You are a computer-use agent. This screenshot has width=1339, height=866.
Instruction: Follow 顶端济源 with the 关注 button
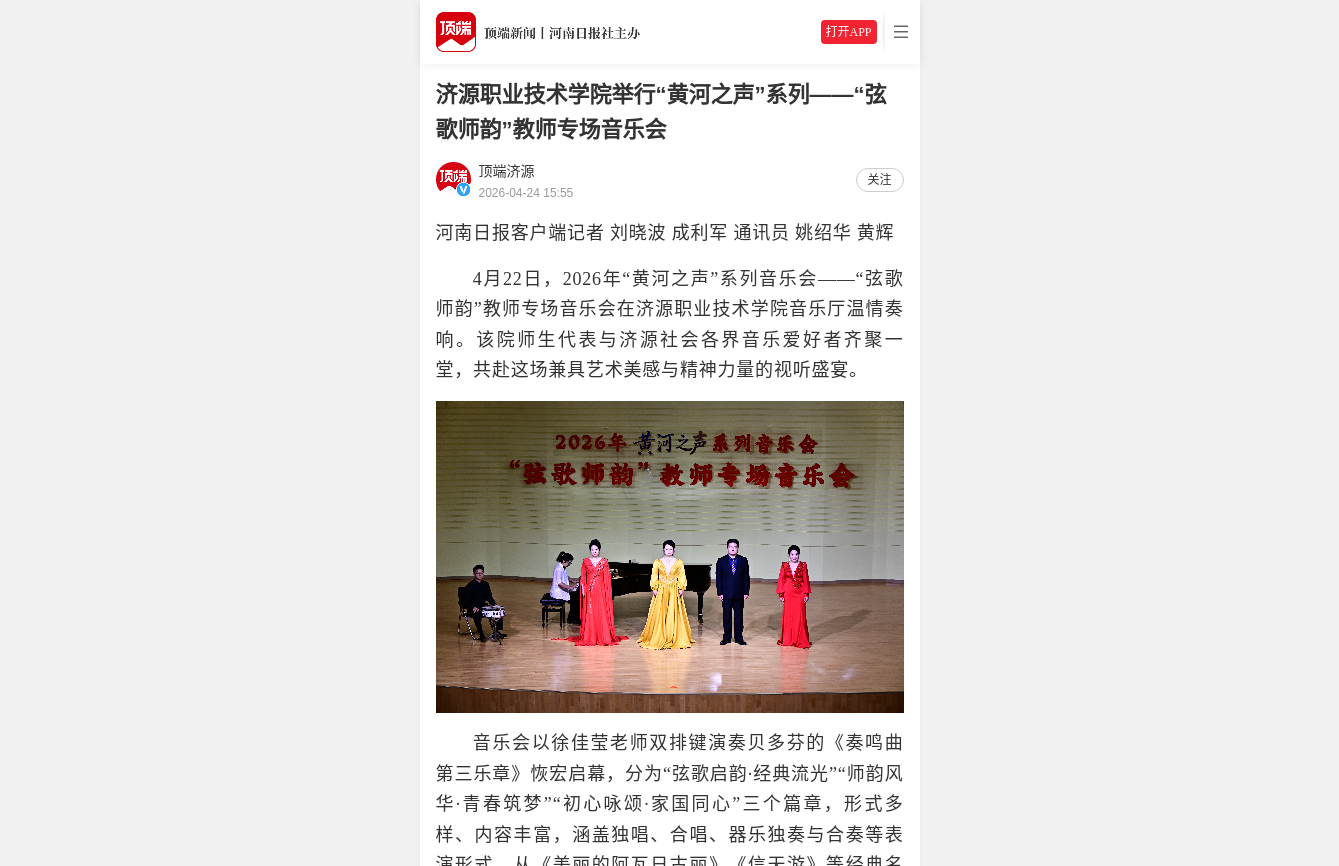point(879,180)
